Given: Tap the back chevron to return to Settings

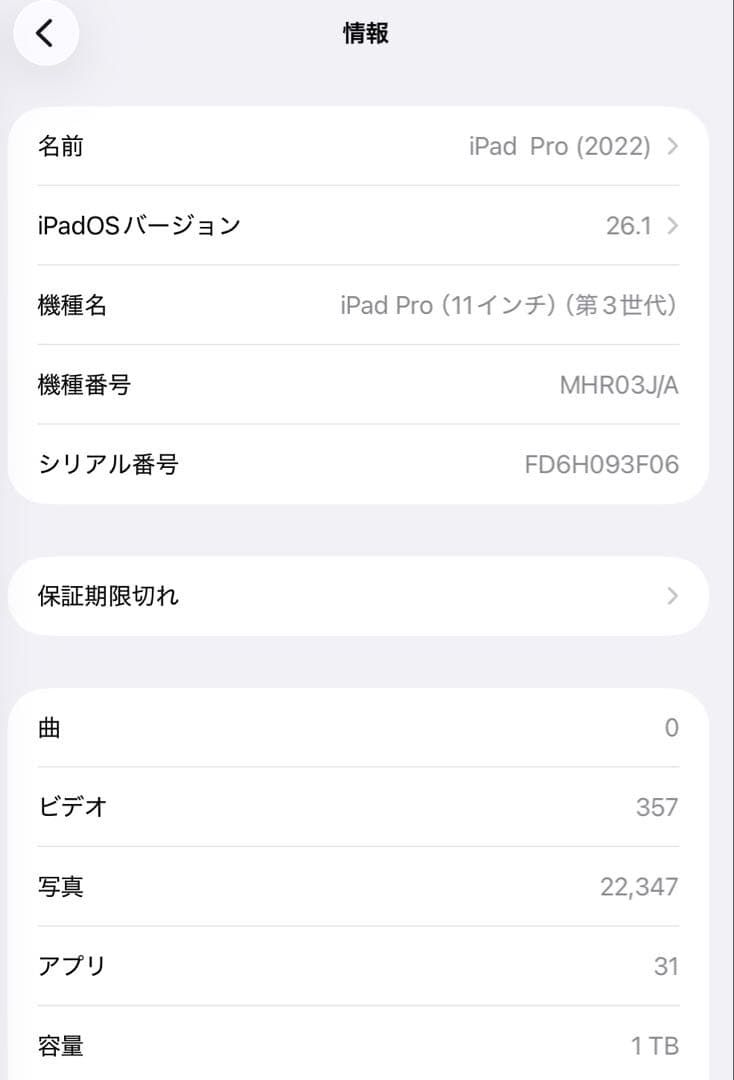Looking at the screenshot, I should point(44,33).
